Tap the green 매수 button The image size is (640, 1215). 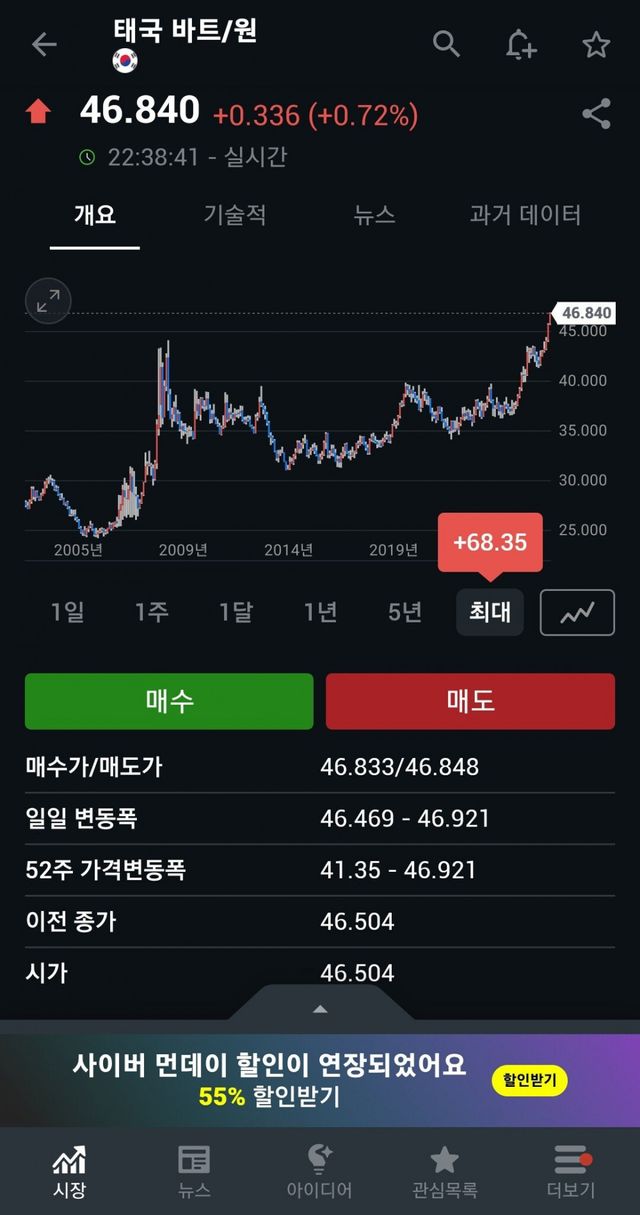pos(169,701)
